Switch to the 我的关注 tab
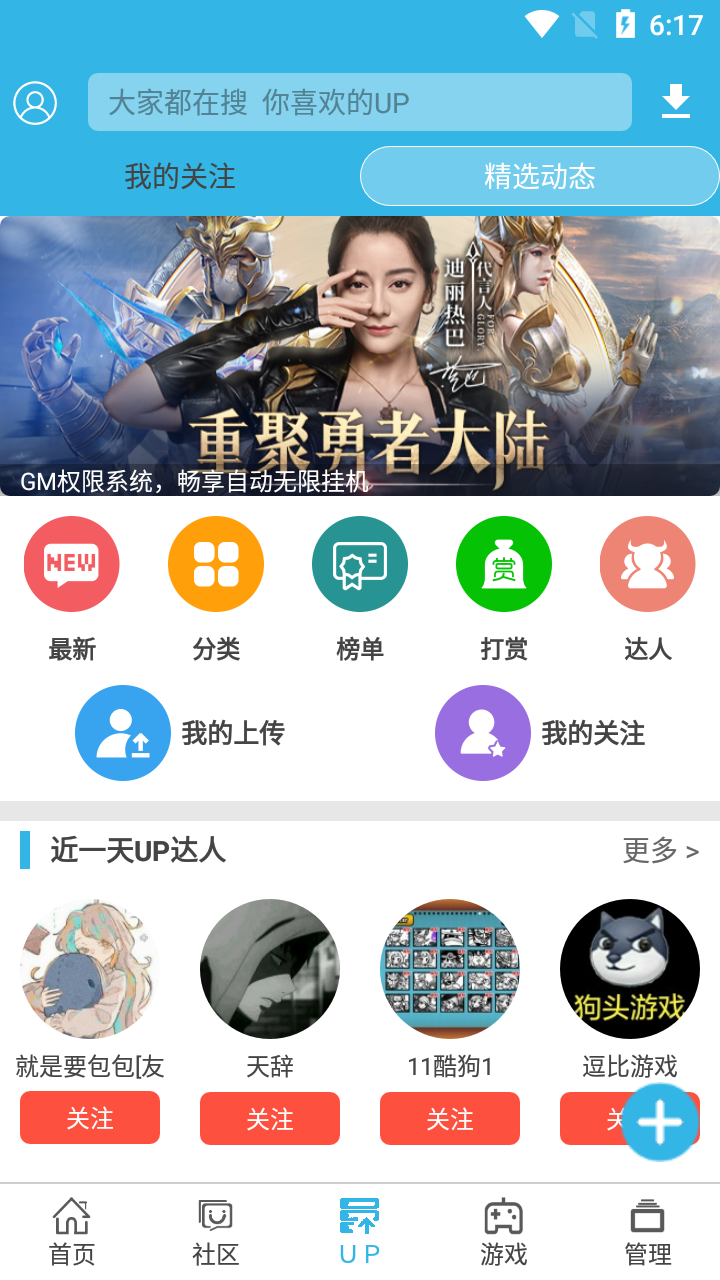 178,175
